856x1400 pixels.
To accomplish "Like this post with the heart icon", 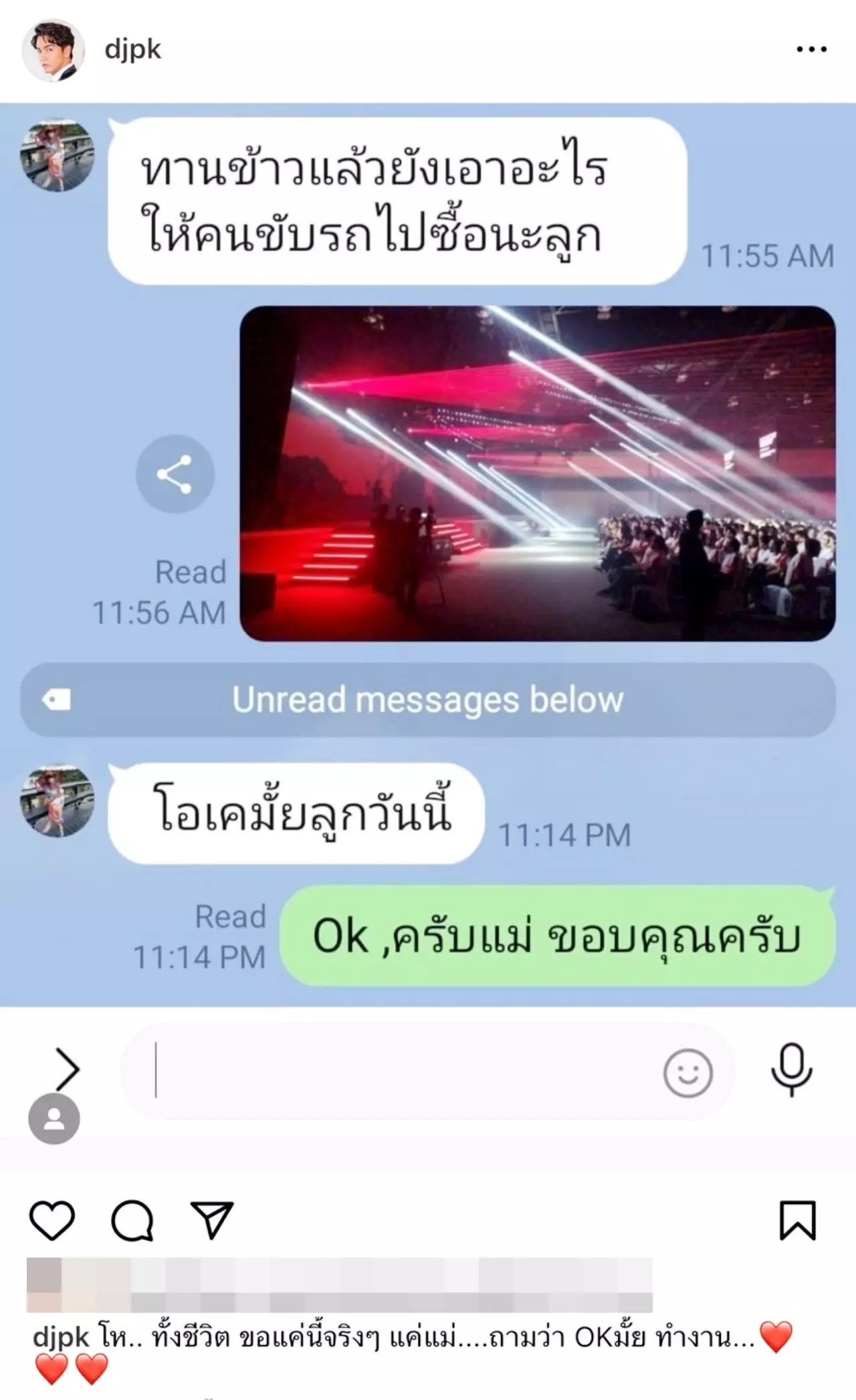I will tap(52, 1220).
